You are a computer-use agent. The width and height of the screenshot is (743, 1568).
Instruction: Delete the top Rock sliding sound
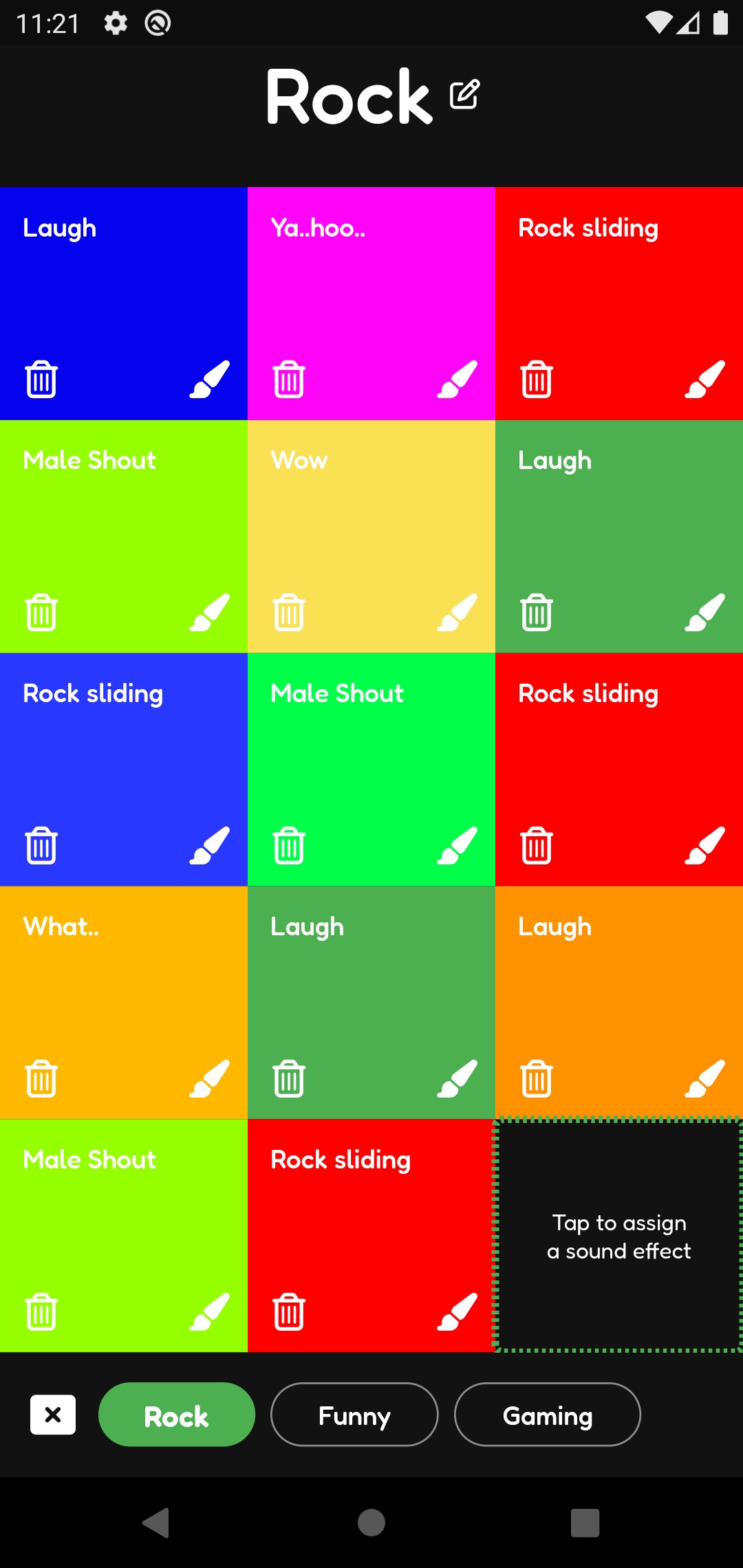pyautogui.click(x=536, y=380)
